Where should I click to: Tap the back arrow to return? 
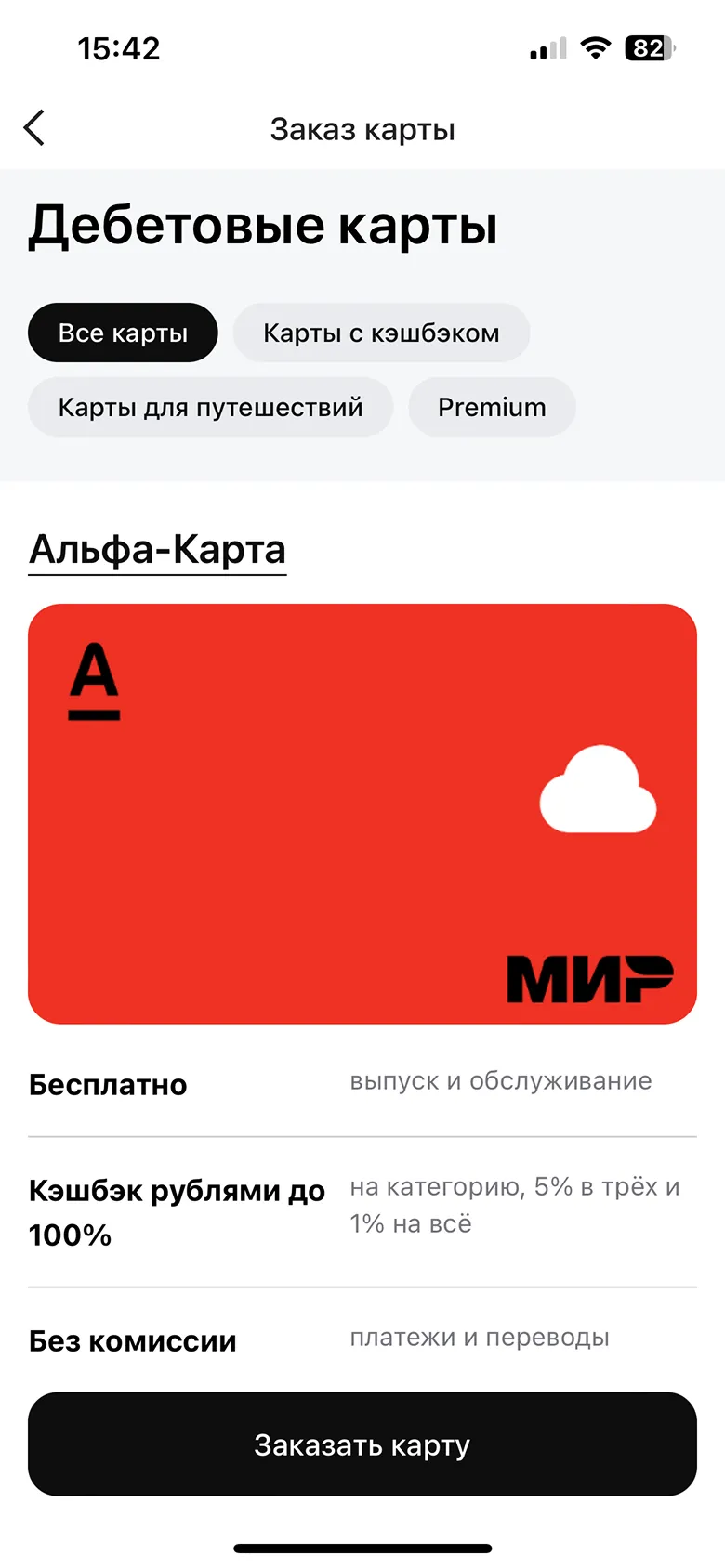pos(34,128)
